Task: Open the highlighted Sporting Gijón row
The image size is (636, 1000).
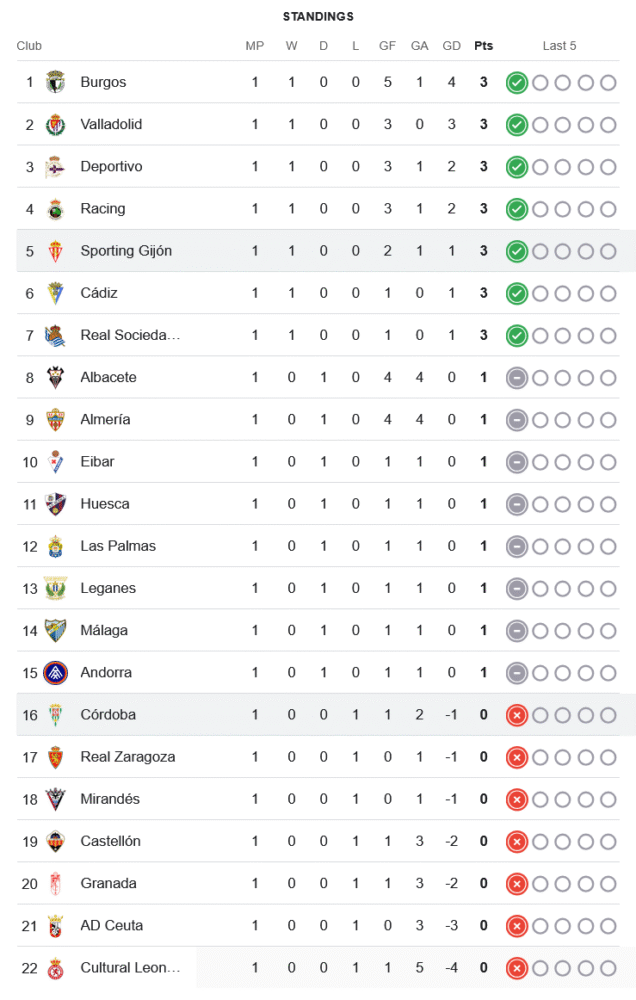Action: coord(126,251)
